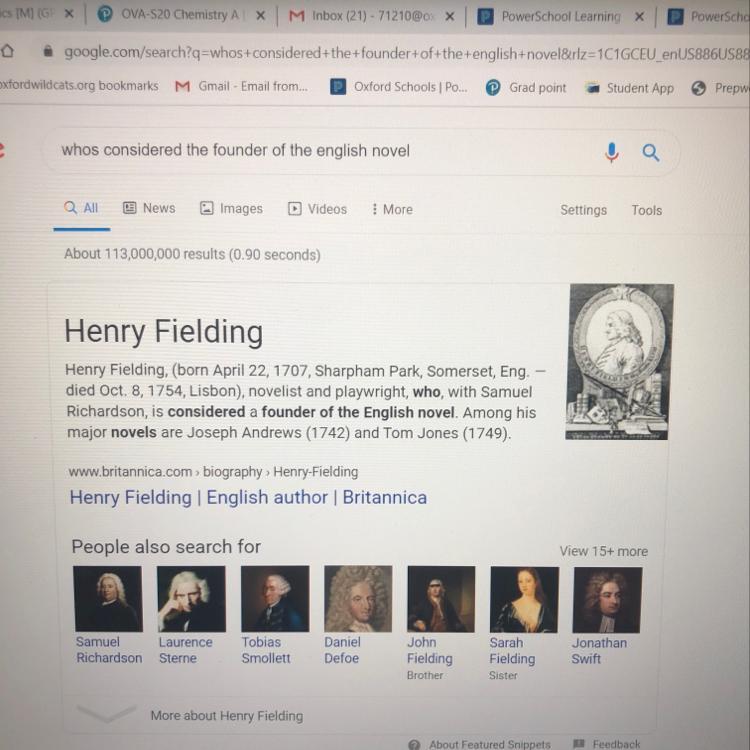Open View 15+ more people

click(x=603, y=551)
